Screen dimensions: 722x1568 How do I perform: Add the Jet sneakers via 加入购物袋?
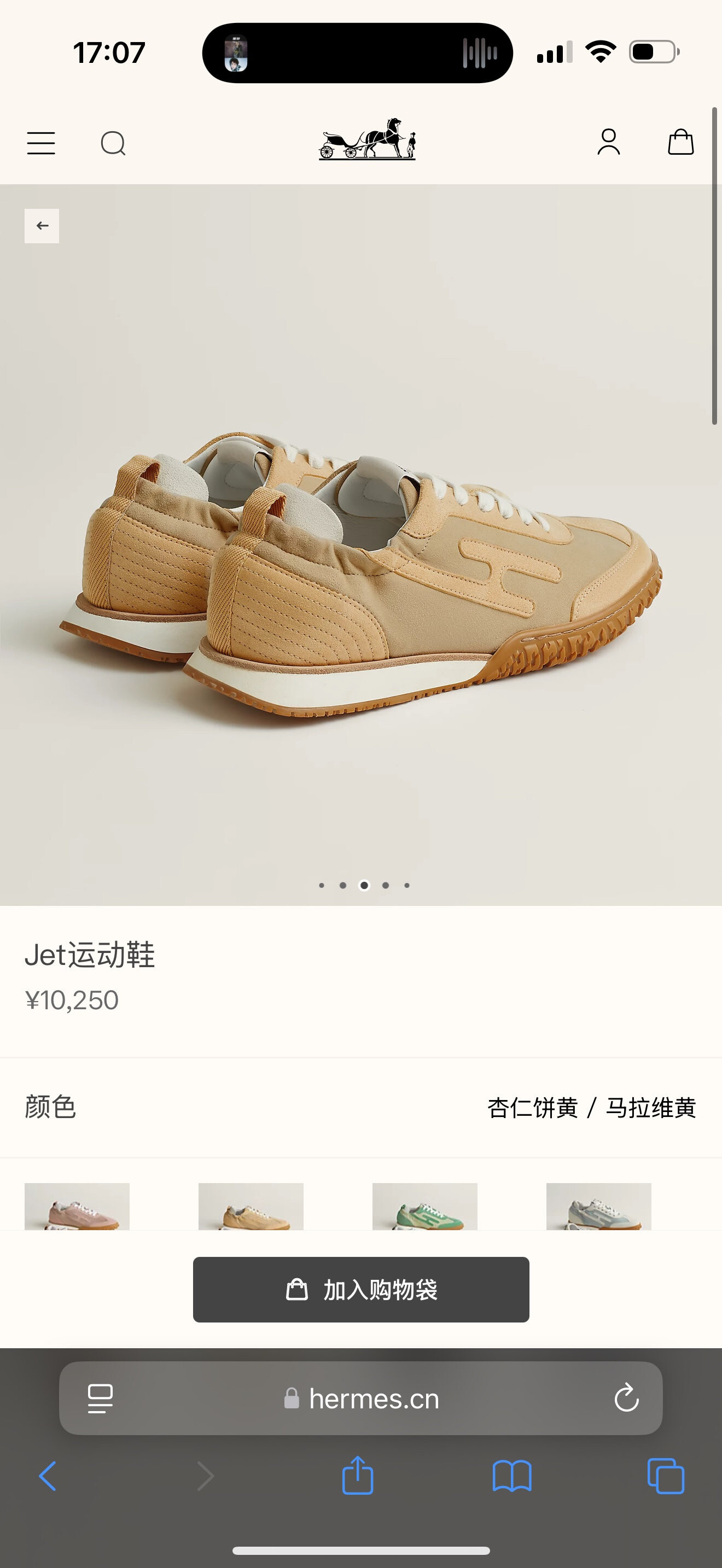(x=361, y=1289)
